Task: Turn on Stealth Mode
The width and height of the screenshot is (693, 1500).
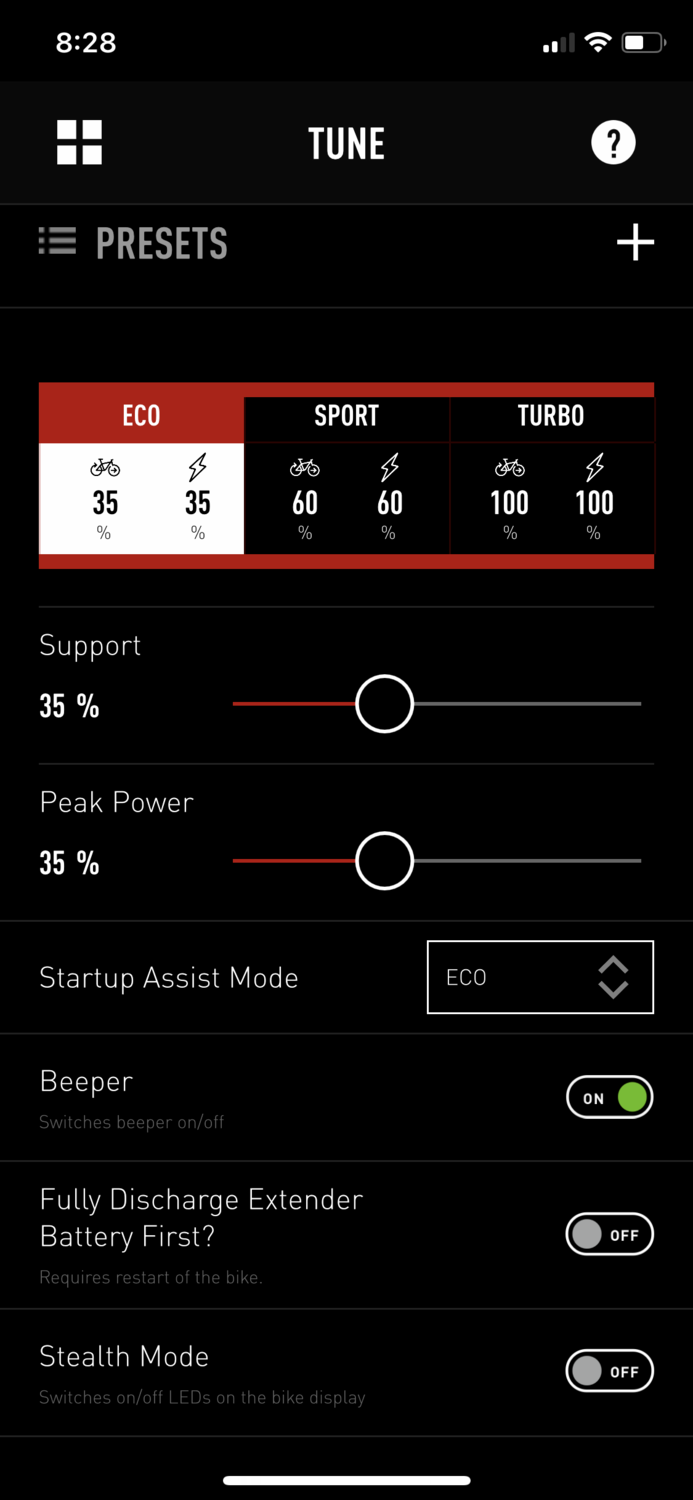Action: pos(609,1371)
